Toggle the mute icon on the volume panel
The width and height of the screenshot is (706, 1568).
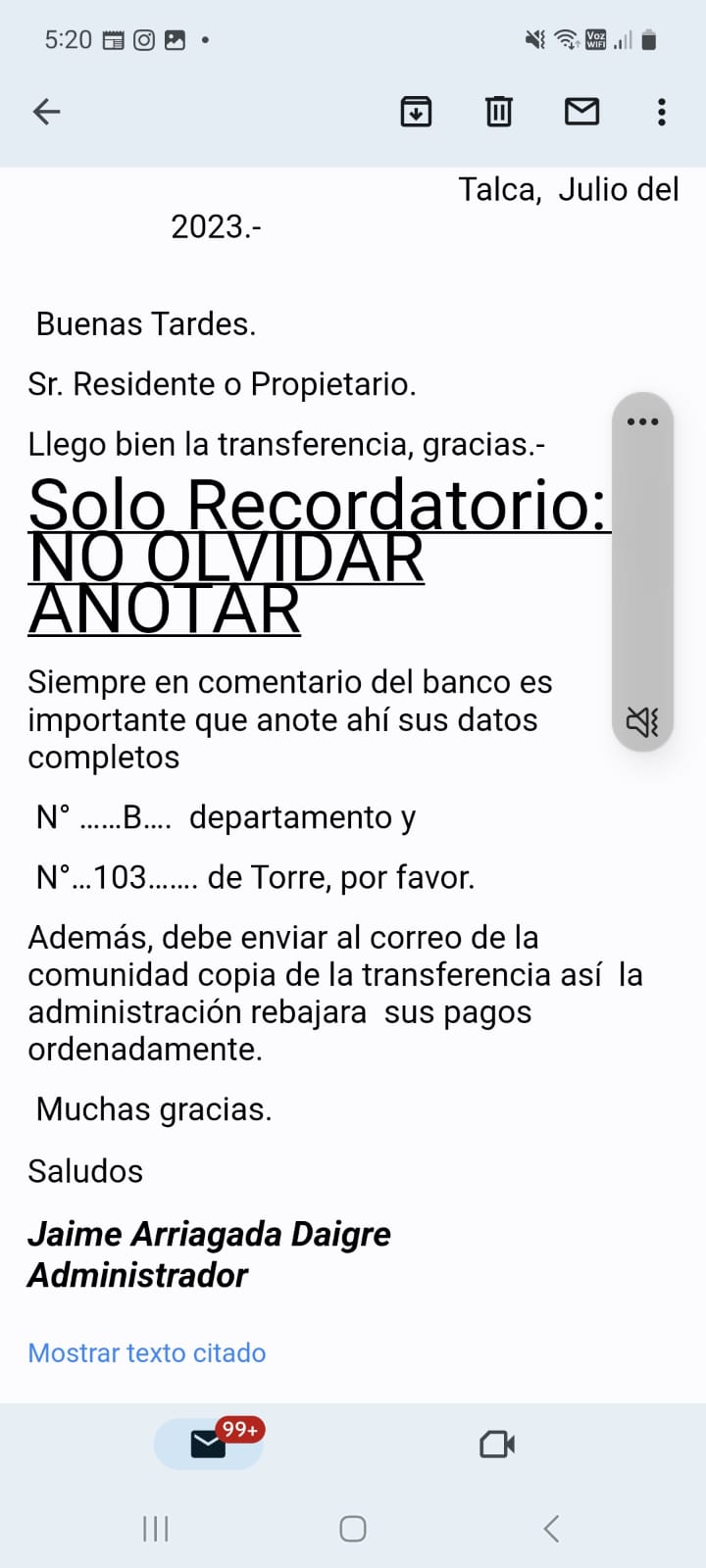click(x=642, y=722)
